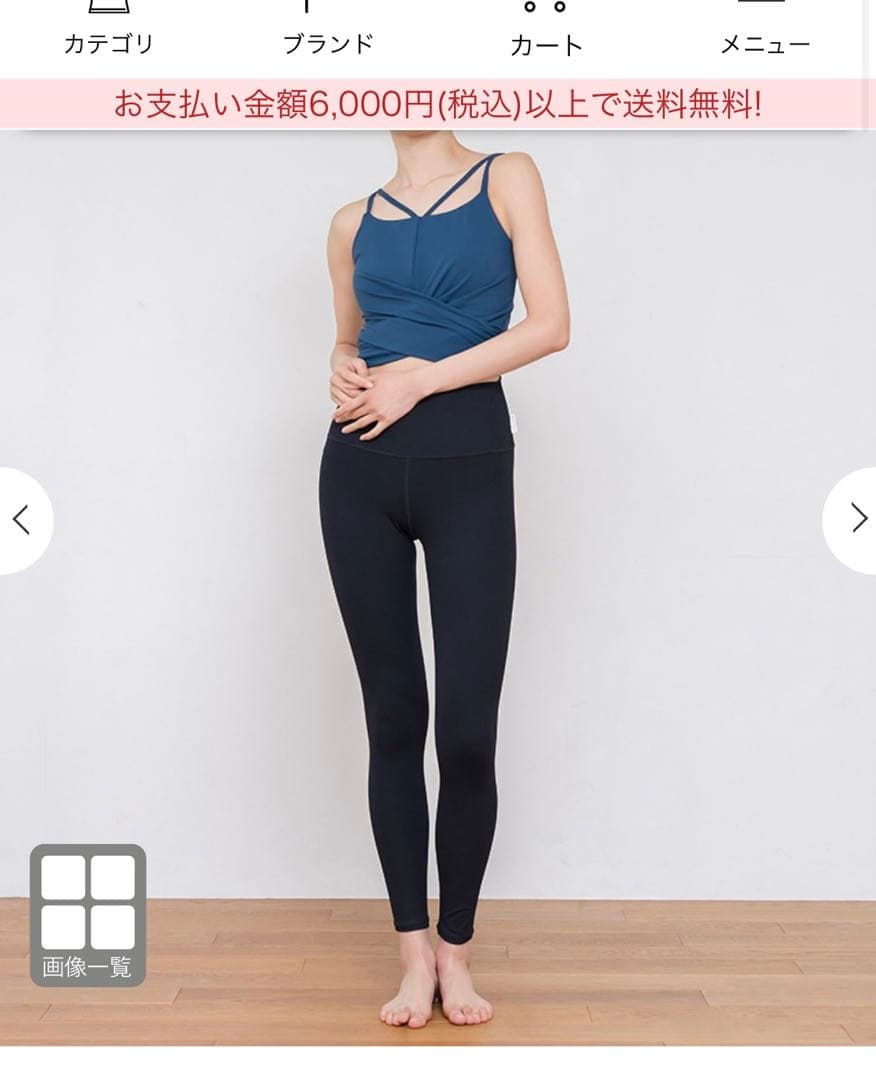This screenshot has height=1080, width=876.
Task: Show the previous product image
Action: pos(23,520)
